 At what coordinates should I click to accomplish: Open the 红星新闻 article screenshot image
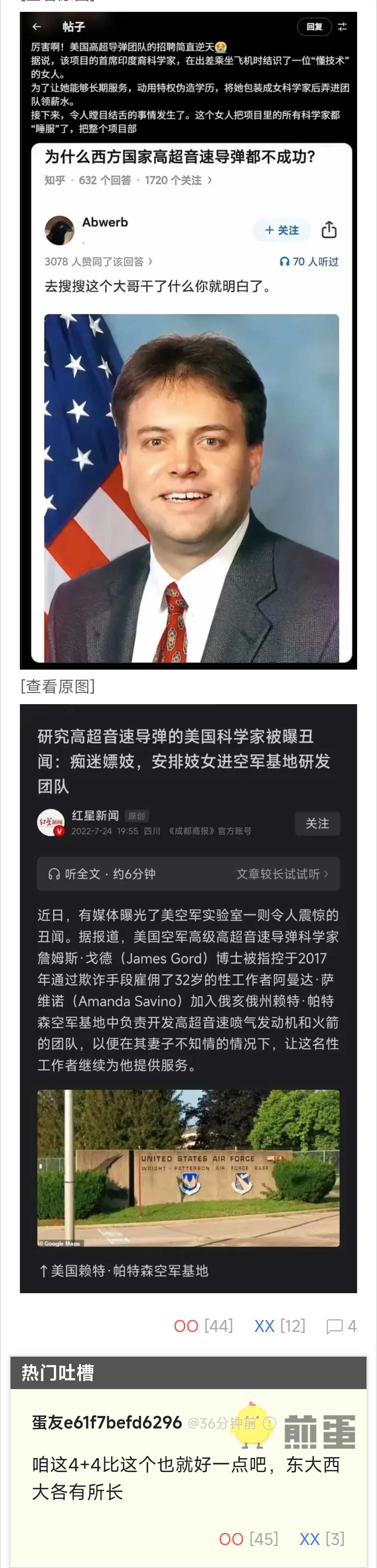click(x=188, y=998)
